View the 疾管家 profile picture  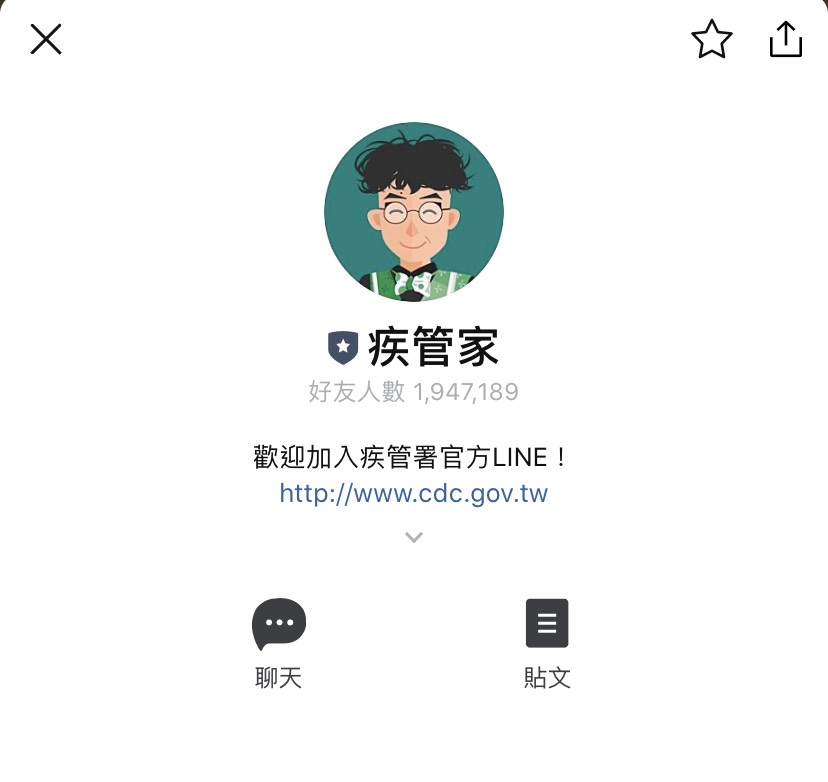pos(414,212)
